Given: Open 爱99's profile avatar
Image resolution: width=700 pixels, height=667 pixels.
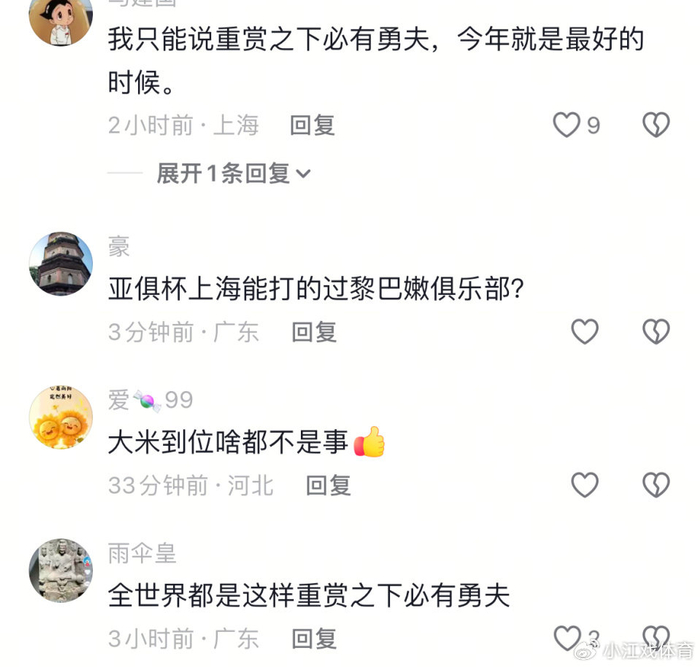Looking at the screenshot, I should pos(61,417).
